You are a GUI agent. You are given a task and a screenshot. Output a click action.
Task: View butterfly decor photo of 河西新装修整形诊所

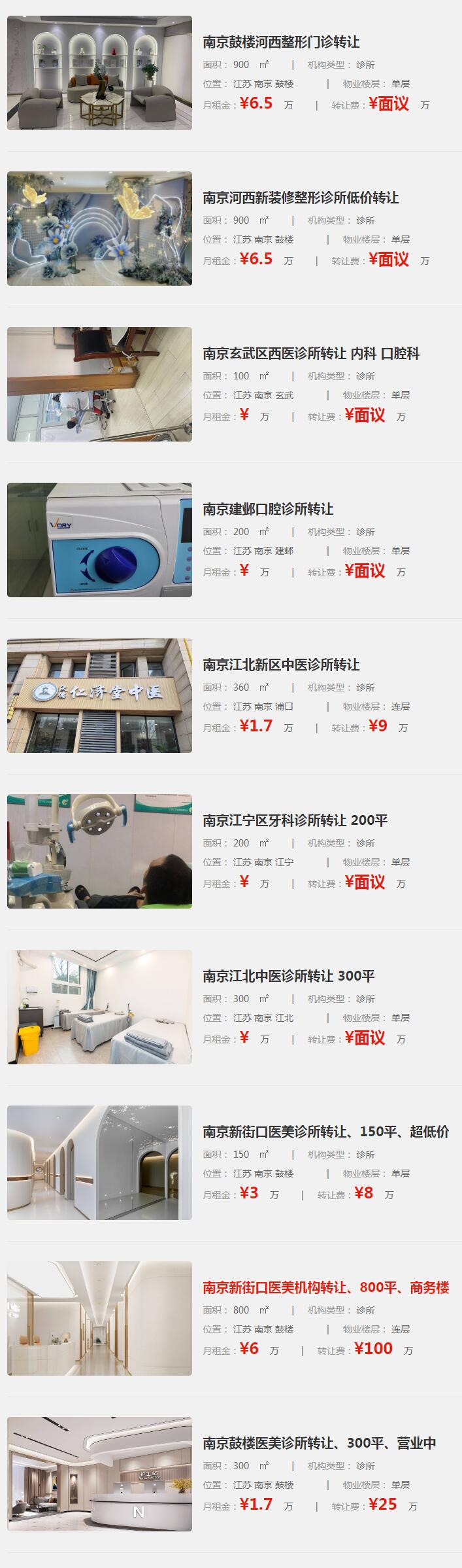tap(99, 229)
